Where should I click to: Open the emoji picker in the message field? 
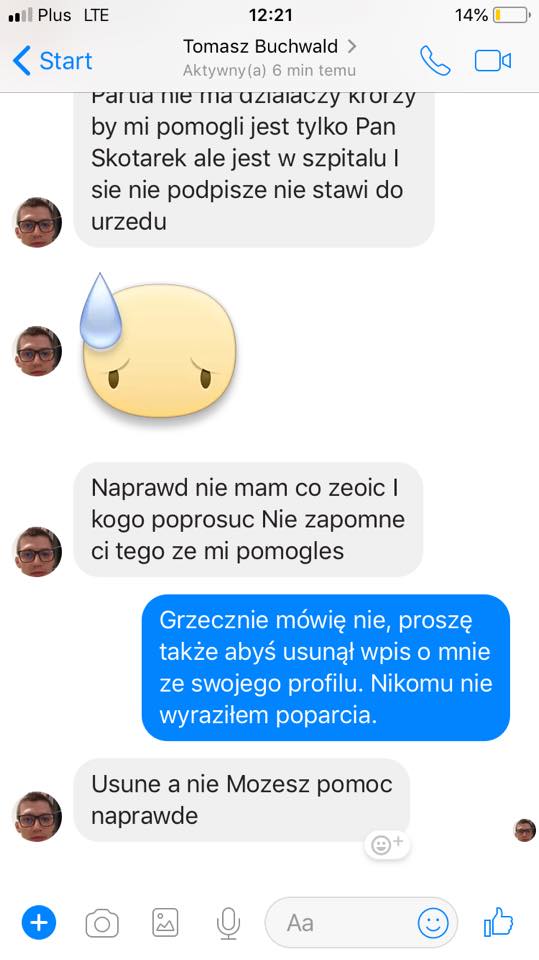coord(433,923)
